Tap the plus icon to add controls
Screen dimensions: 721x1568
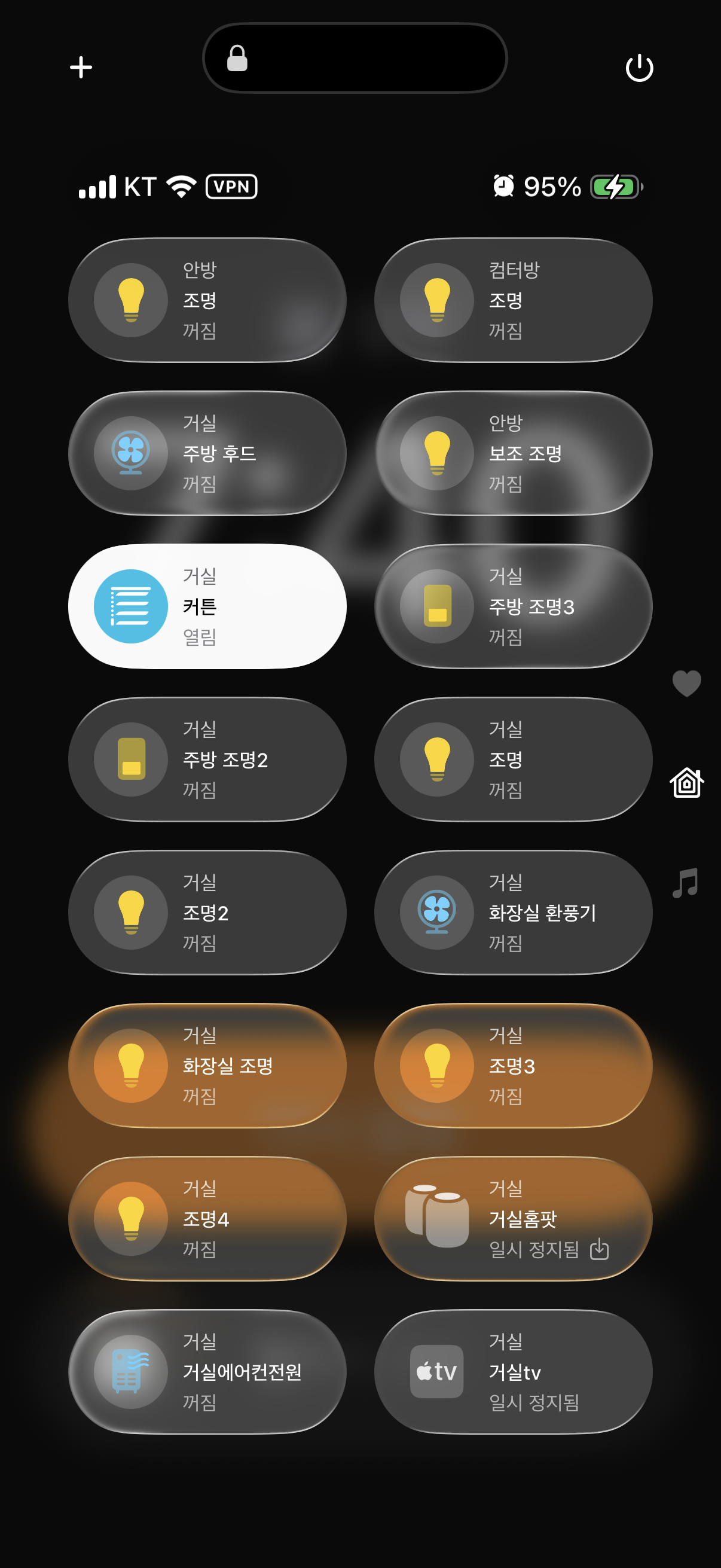[x=81, y=67]
